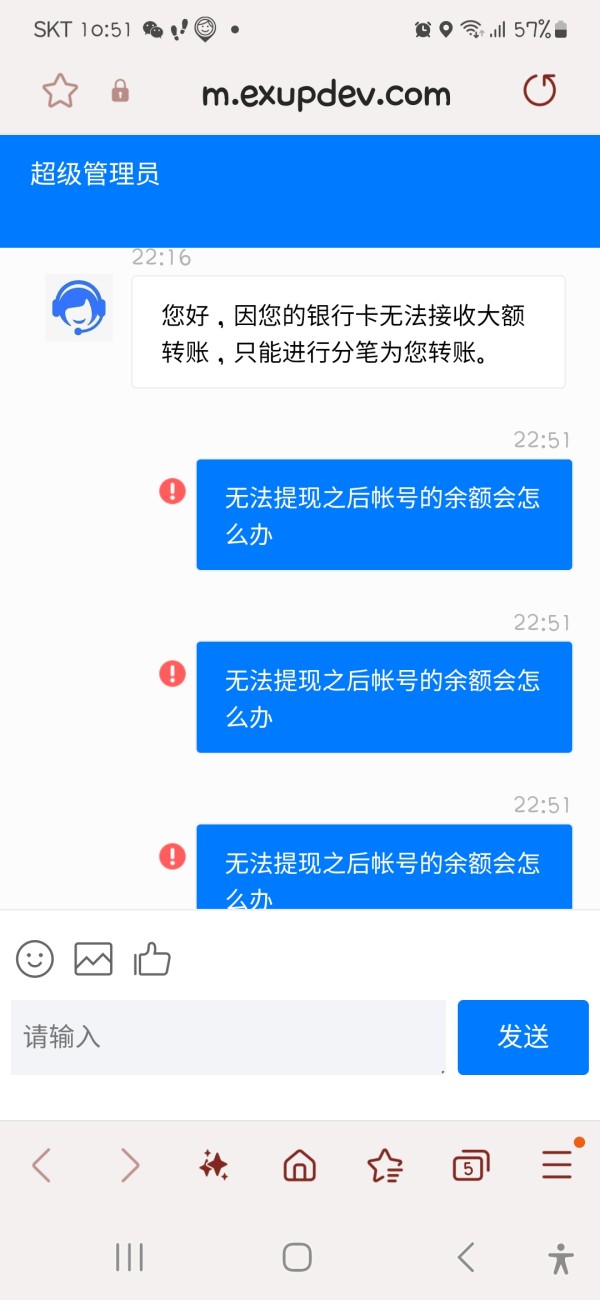The height and width of the screenshot is (1300, 600).
Task: Open the browser hamburger menu
Action: pyautogui.click(x=557, y=1164)
